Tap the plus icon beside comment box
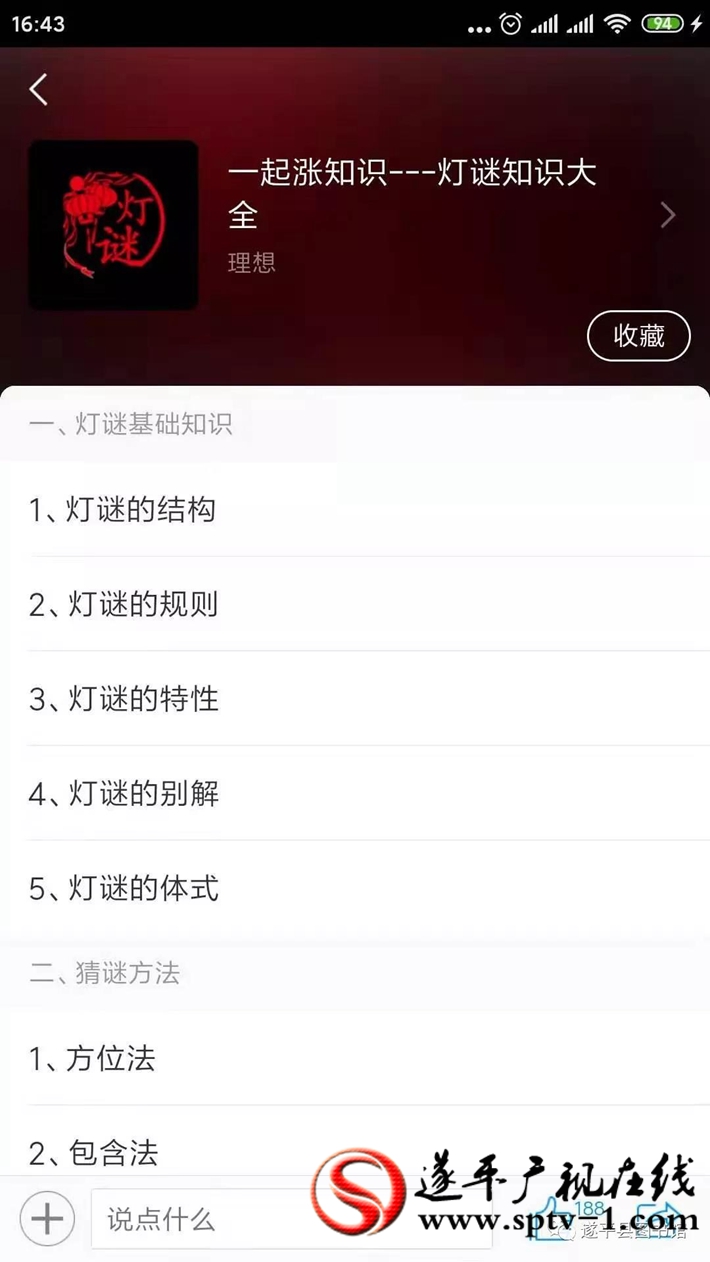710x1262 pixels. pos(47,1219)
